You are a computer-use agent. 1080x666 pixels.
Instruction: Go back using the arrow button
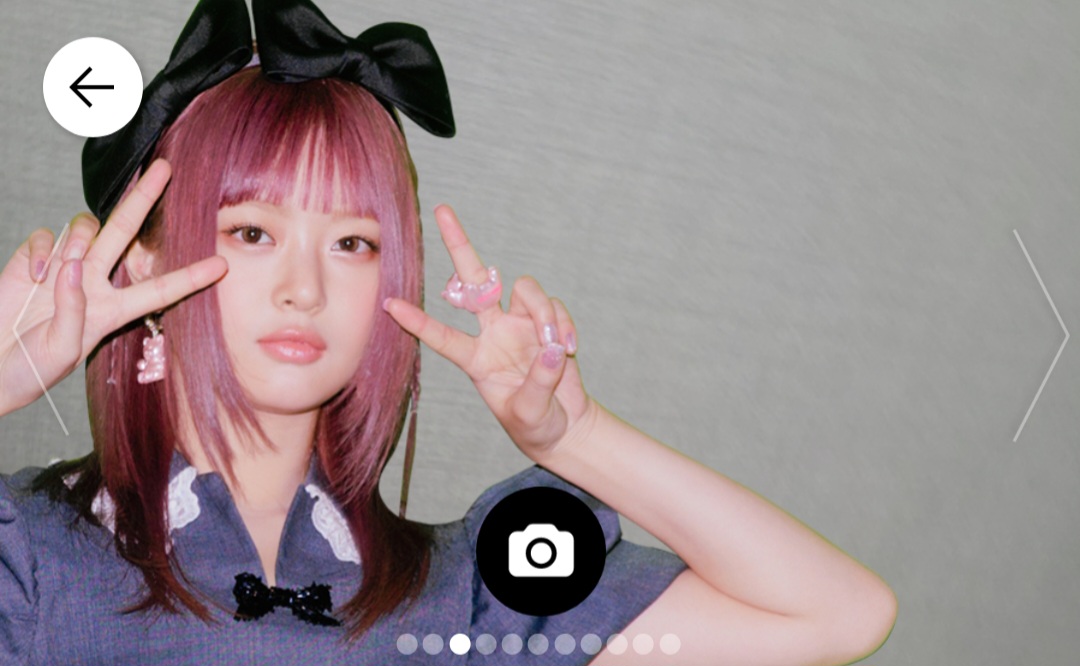[92, 87]
